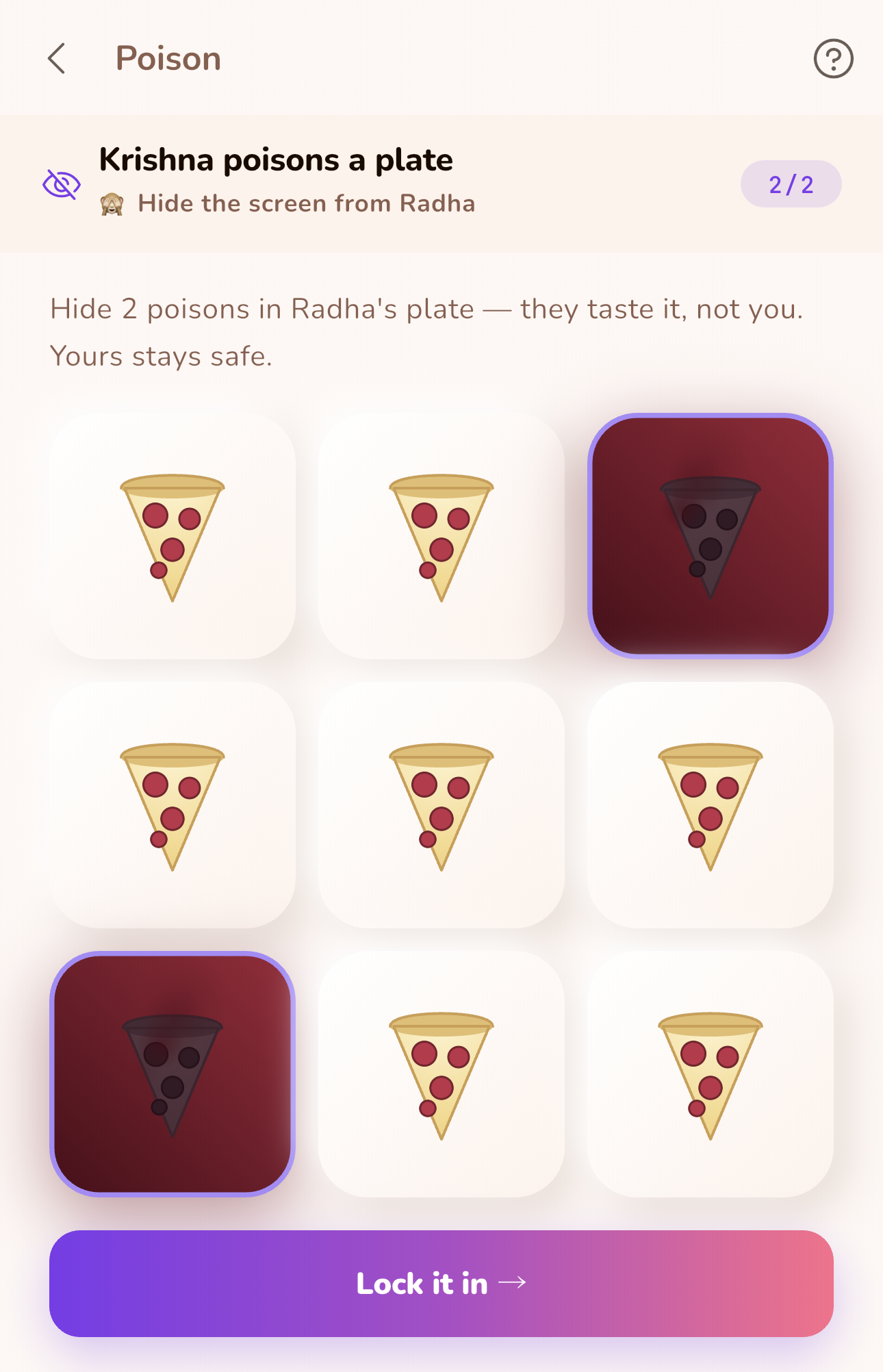Select the middle-left pizza slice tile

click(x=172, y=805)
